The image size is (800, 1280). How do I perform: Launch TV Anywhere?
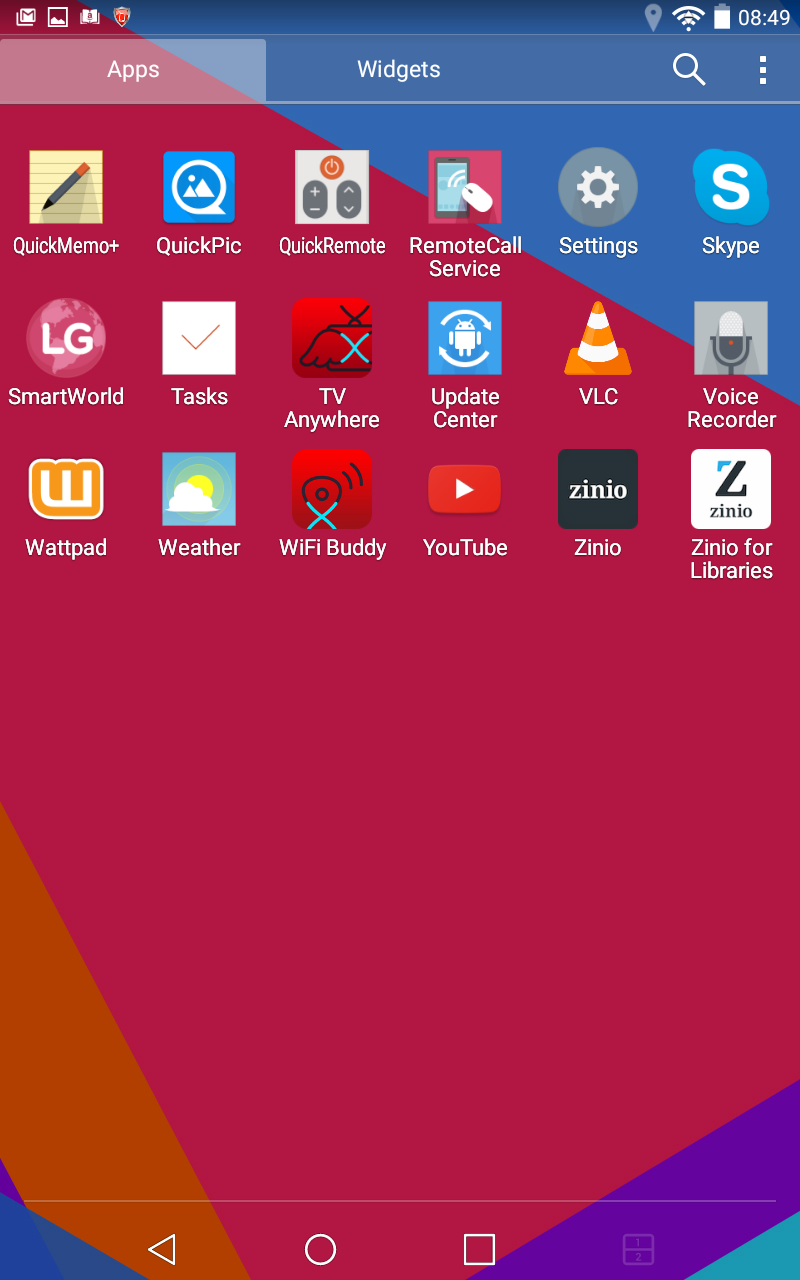coord(332,338)
